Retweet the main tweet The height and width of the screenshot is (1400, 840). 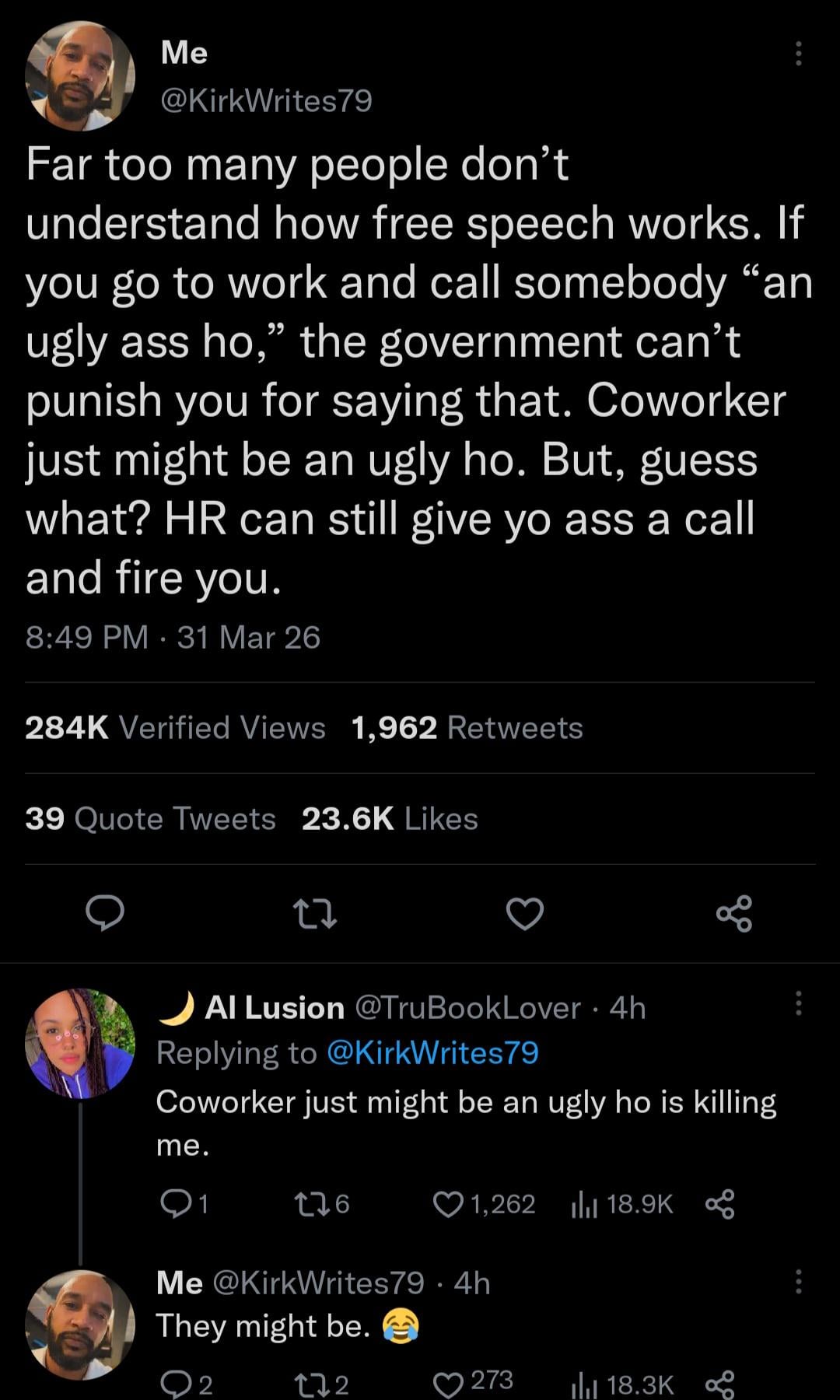(314, 913)
